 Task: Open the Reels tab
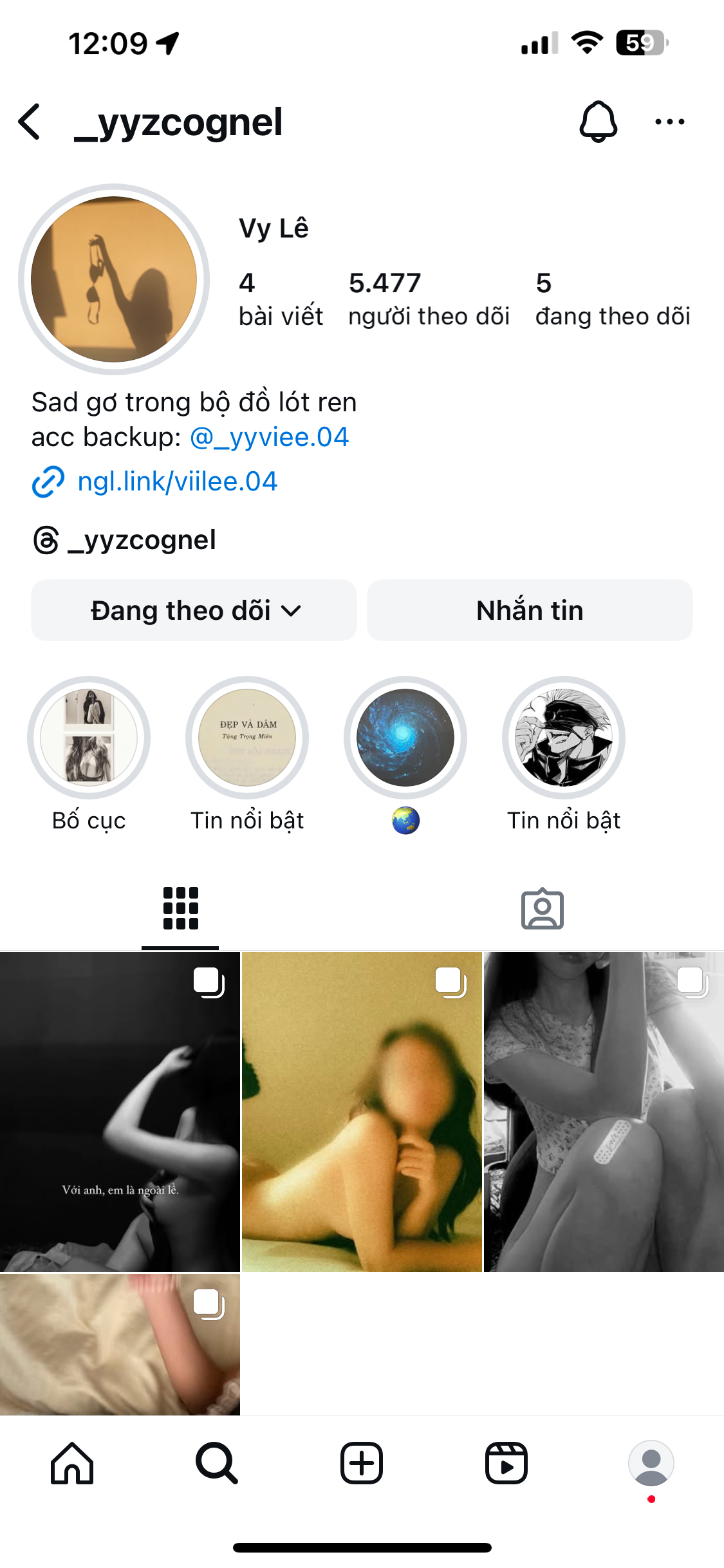[x=506, y=1463]
